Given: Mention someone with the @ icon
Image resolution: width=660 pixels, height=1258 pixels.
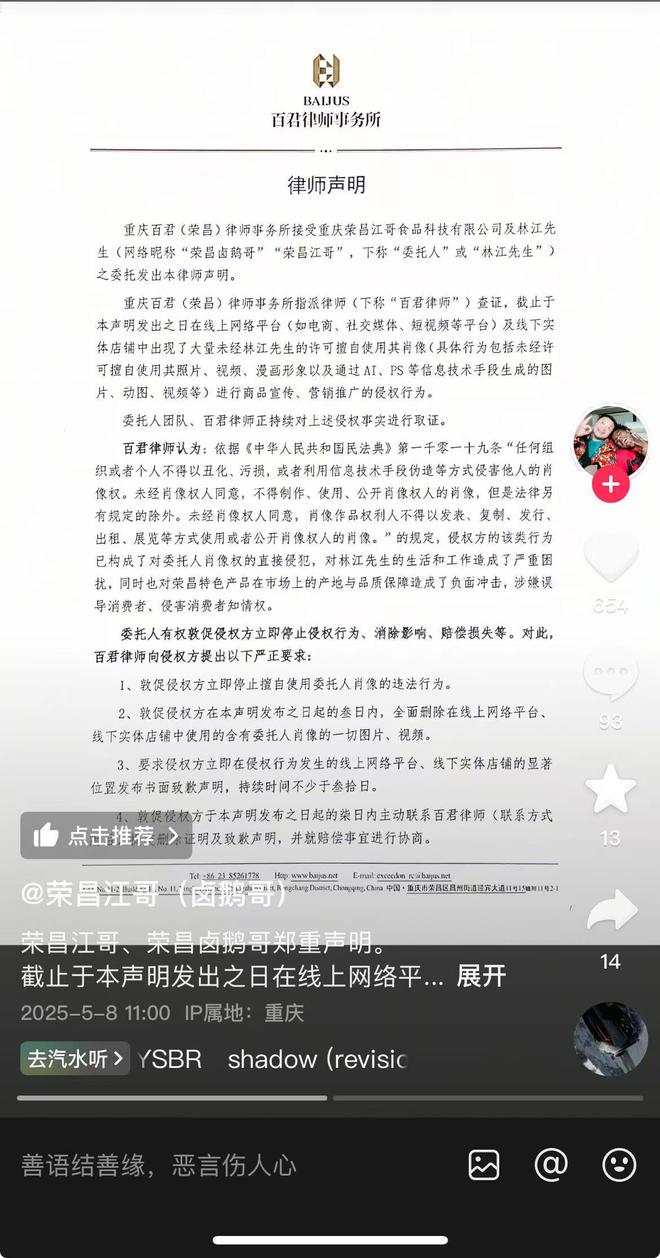Looking at the screenshot, I should coord(551,1164).
